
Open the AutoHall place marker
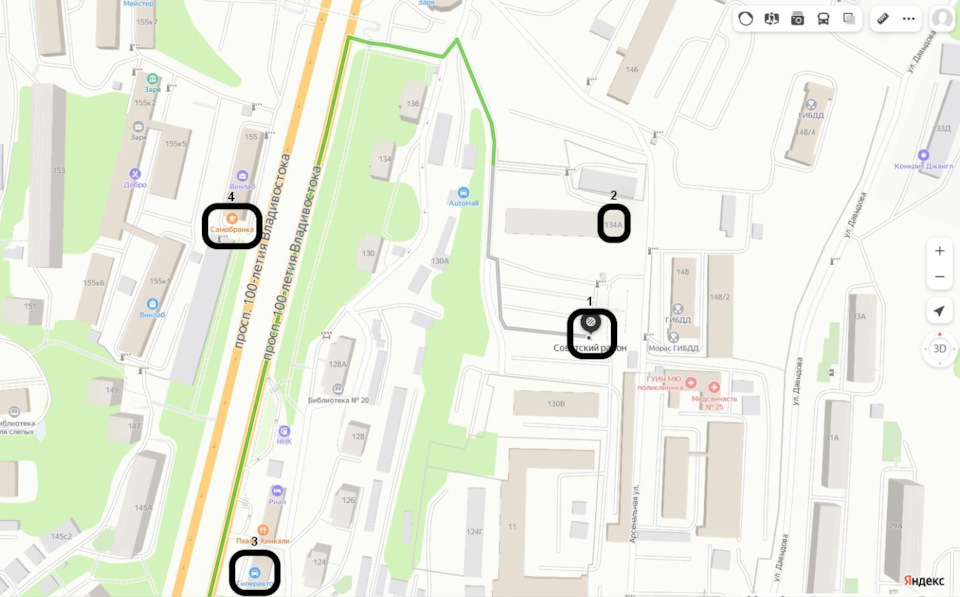click(463, 192)
